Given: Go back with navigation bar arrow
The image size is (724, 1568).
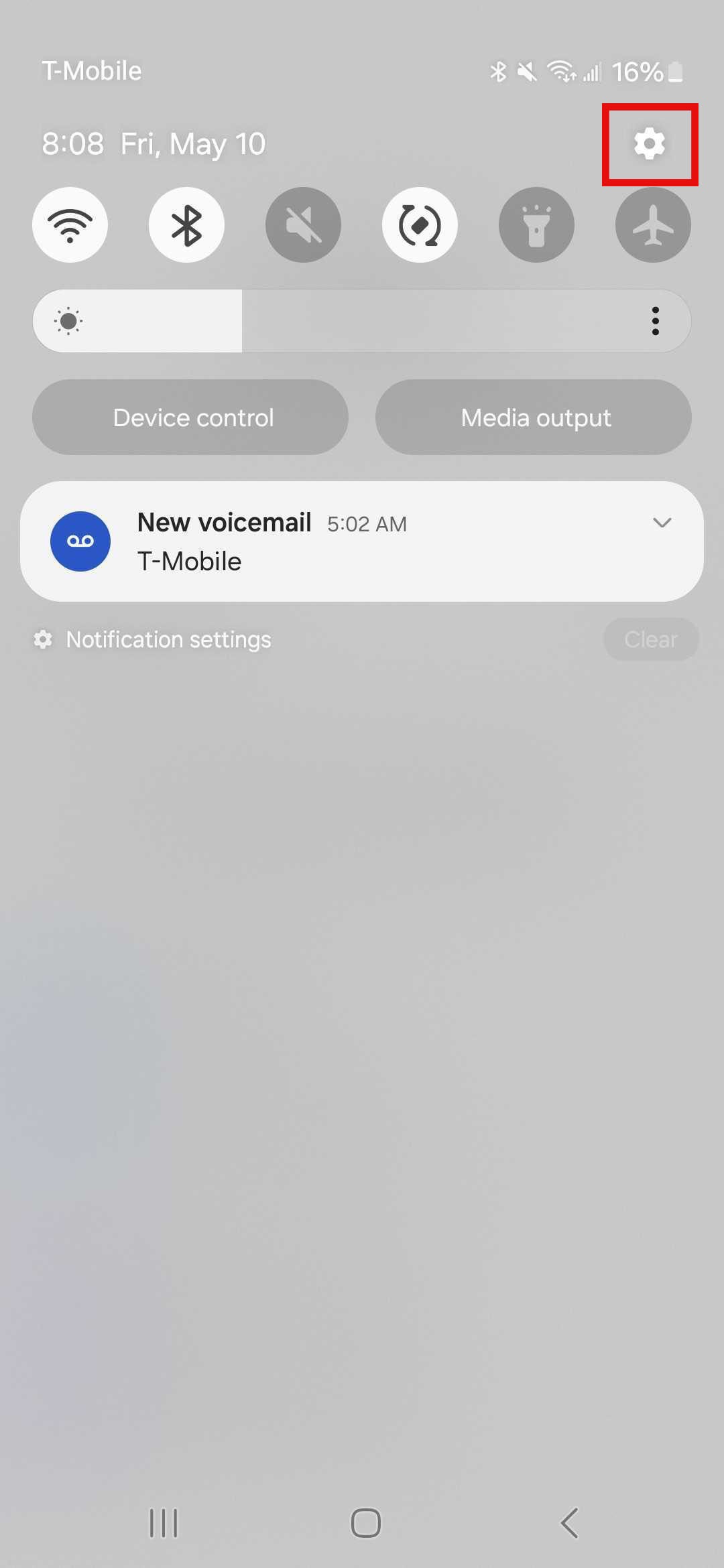Looking at the screenshot, I should 569,1523.
